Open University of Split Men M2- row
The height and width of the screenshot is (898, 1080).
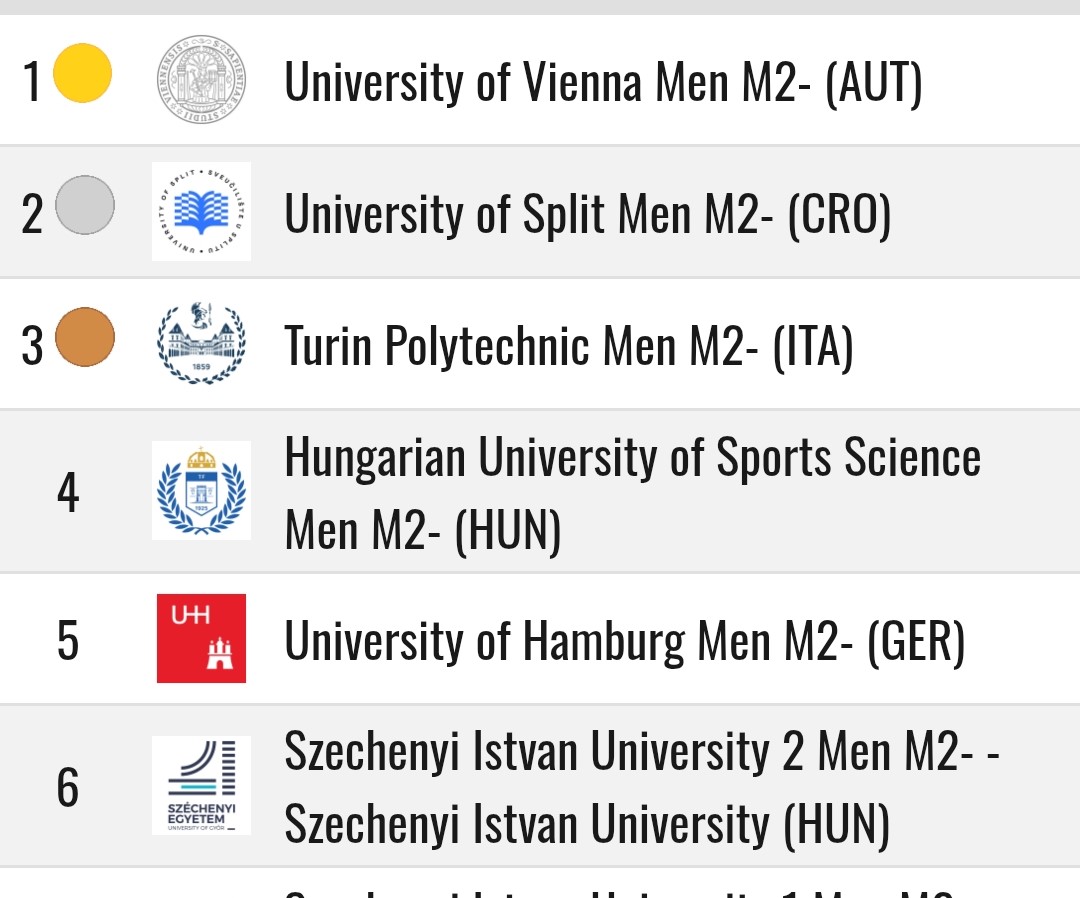click(x=540, y=211)
